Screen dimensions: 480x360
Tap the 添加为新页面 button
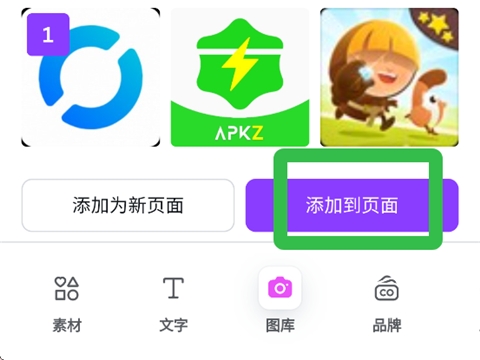pos(128,205)
